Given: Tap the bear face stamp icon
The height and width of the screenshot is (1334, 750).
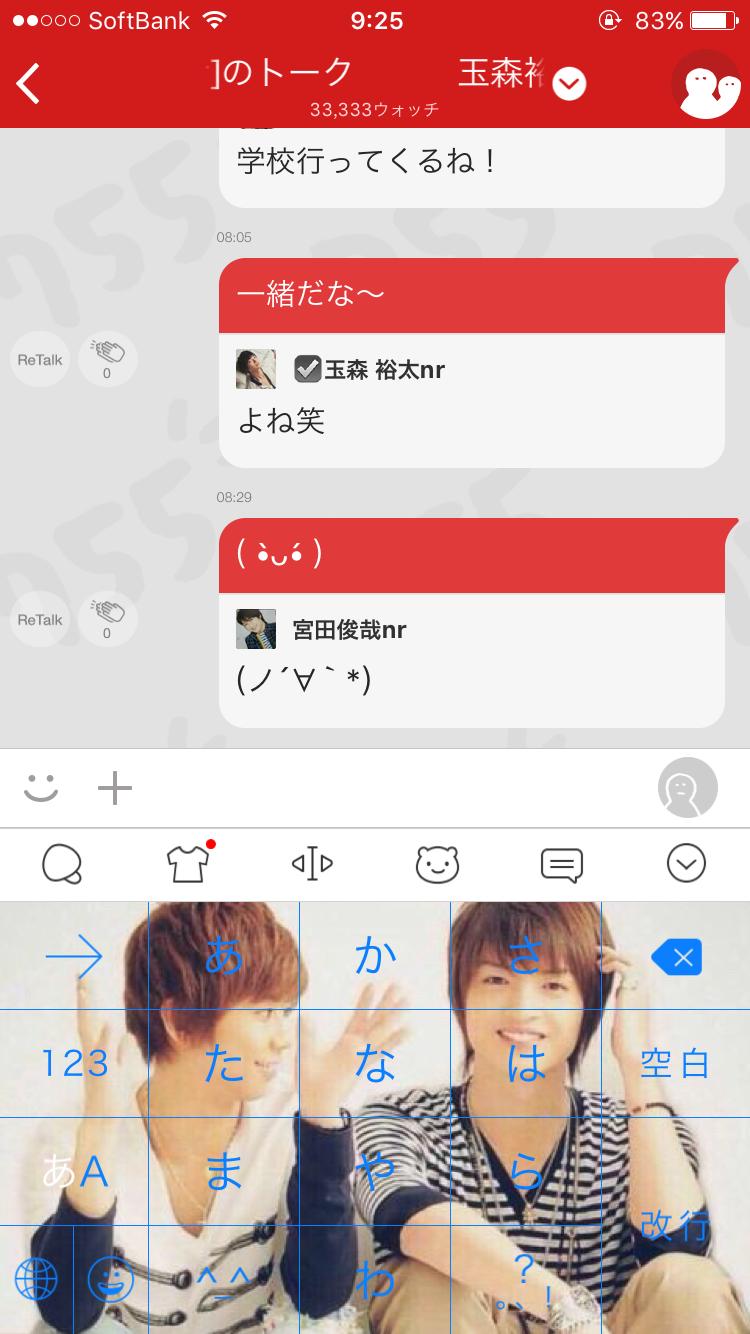Looking at the screenshot, I should tap(437, 864).
